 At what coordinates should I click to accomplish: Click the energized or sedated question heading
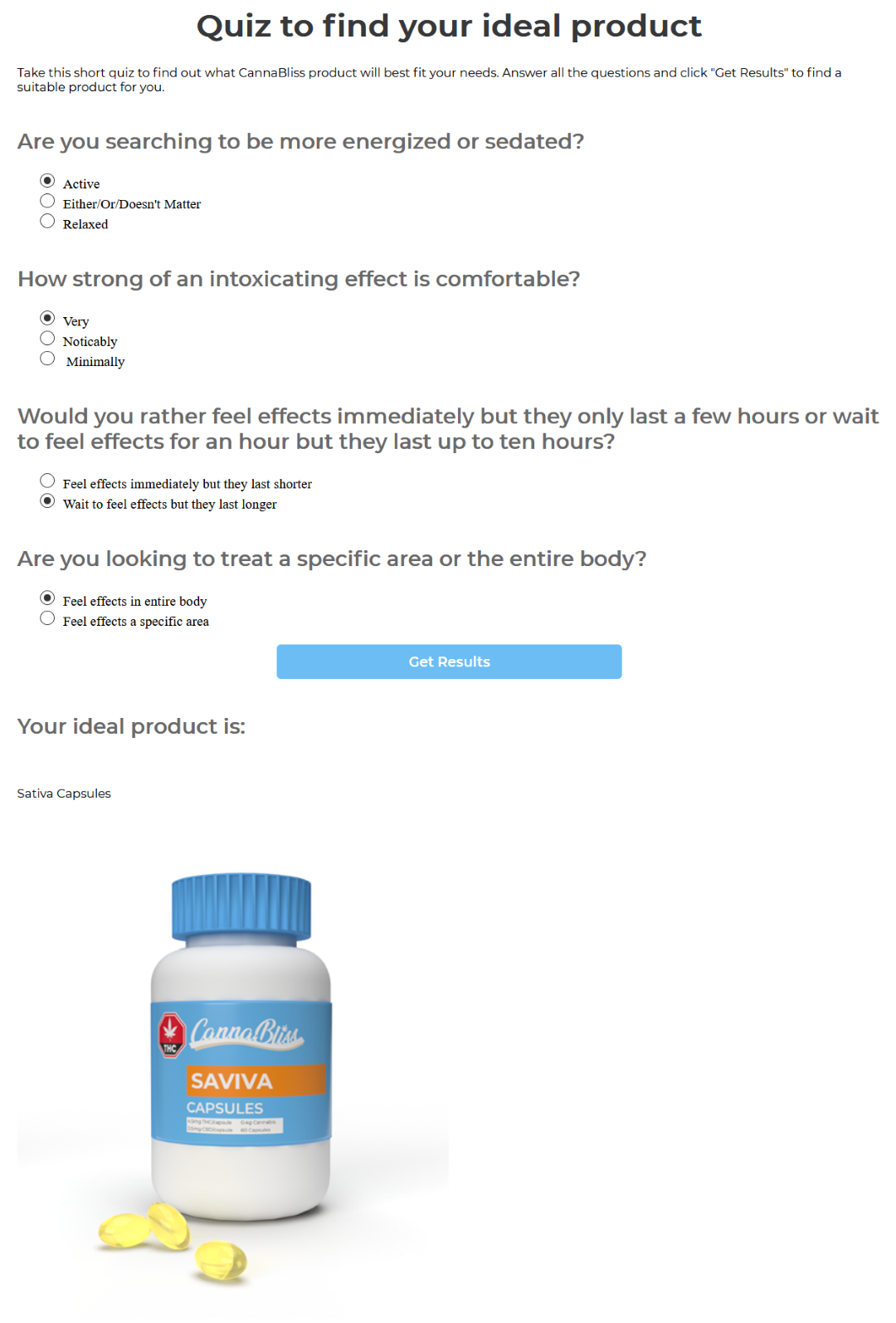[x=300, y=140]
